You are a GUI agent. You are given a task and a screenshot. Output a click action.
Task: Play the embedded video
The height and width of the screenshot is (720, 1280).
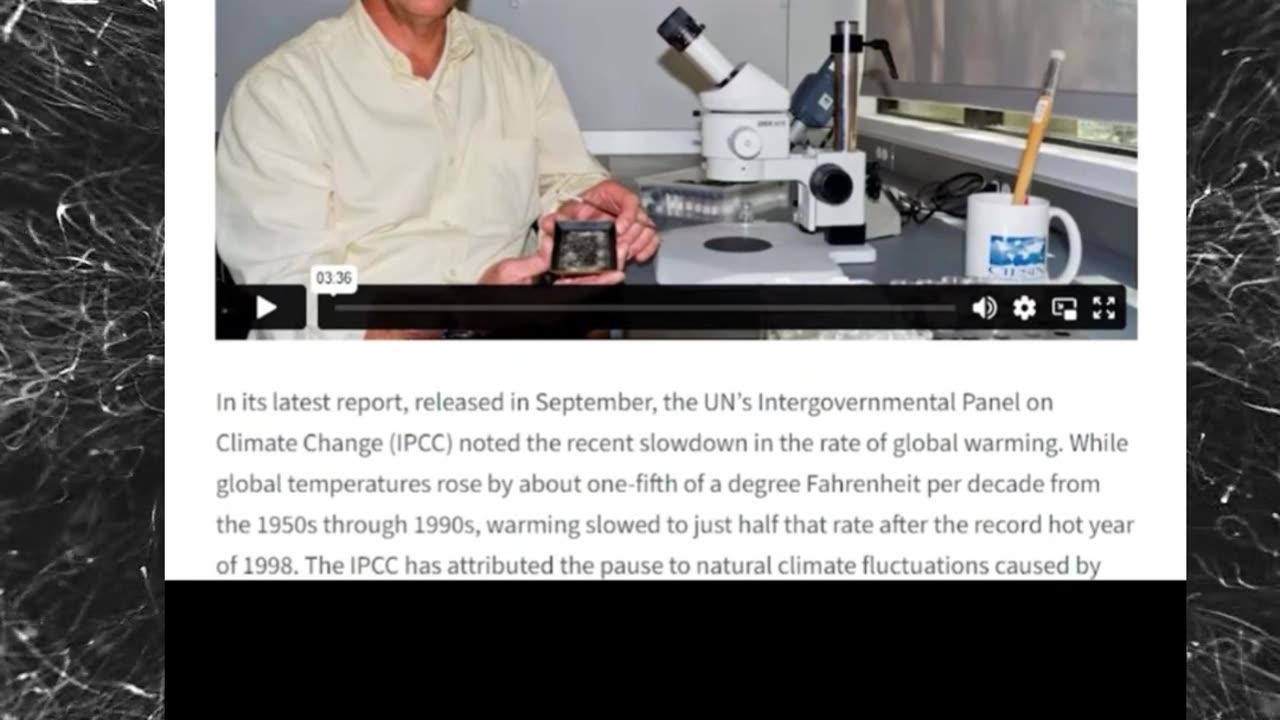[265, 308]
